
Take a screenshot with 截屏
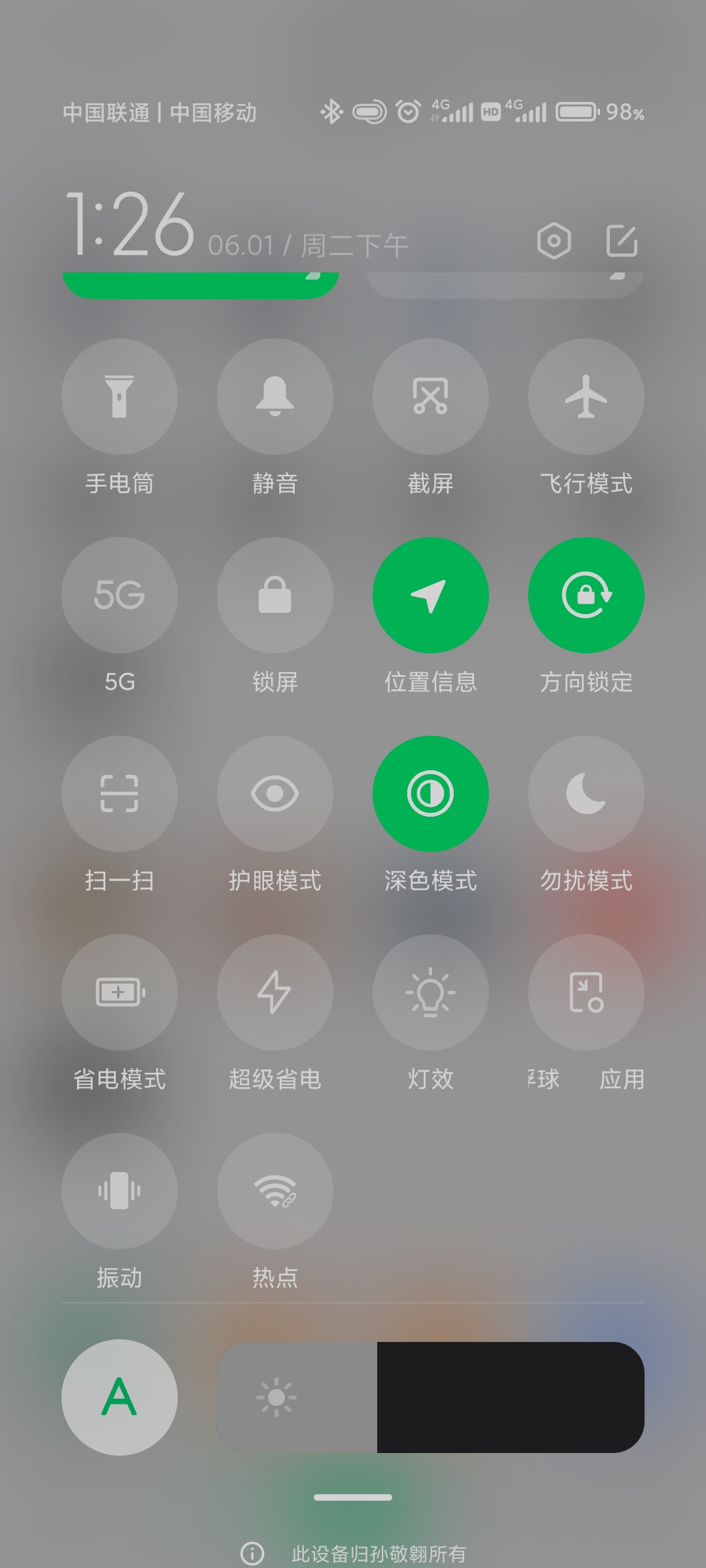431,397
